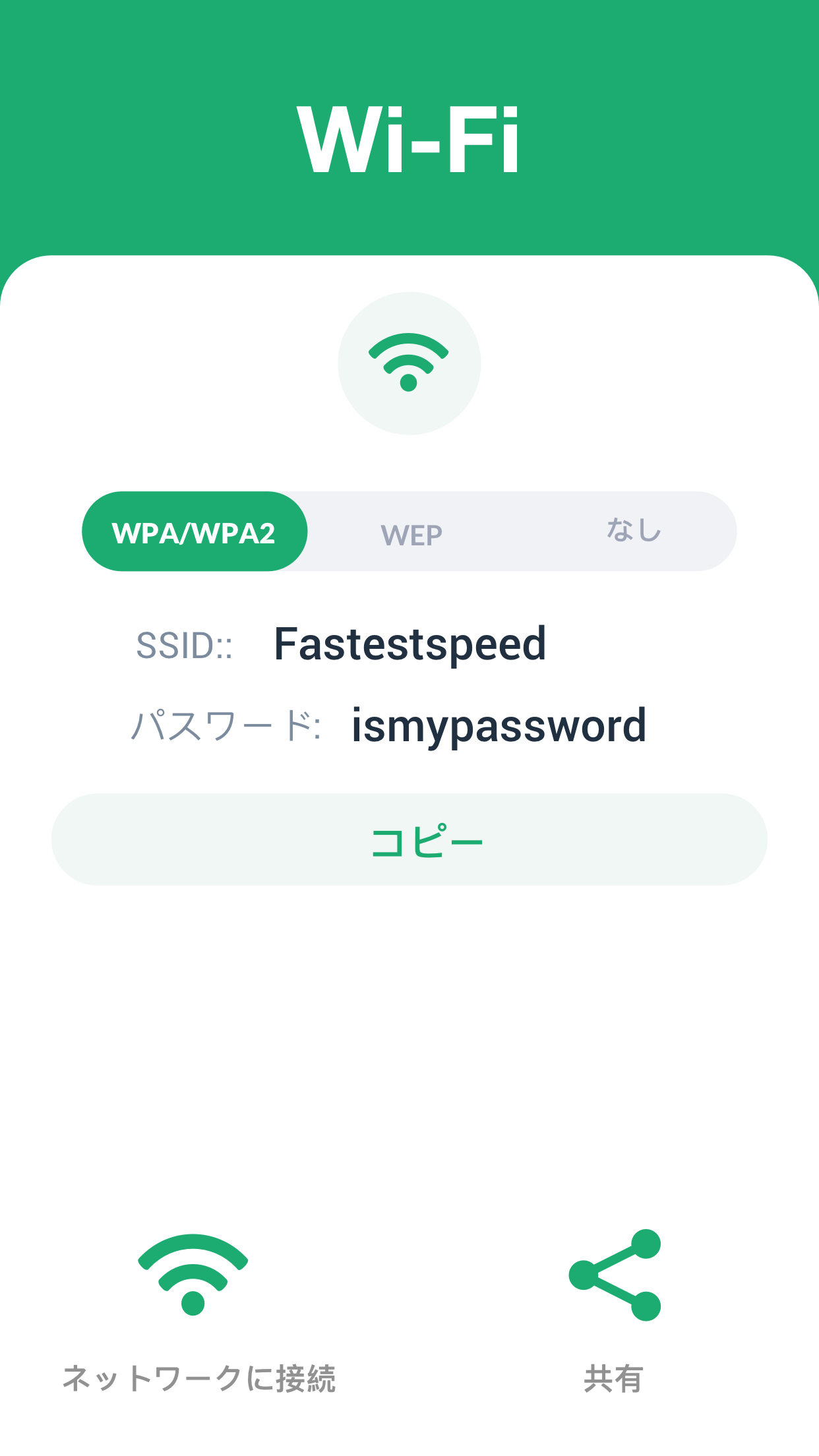The width and height of the screenshot is (819, 1456).
Task: Click the WEP segment of the selector
Action: click(x=411, y=532)
